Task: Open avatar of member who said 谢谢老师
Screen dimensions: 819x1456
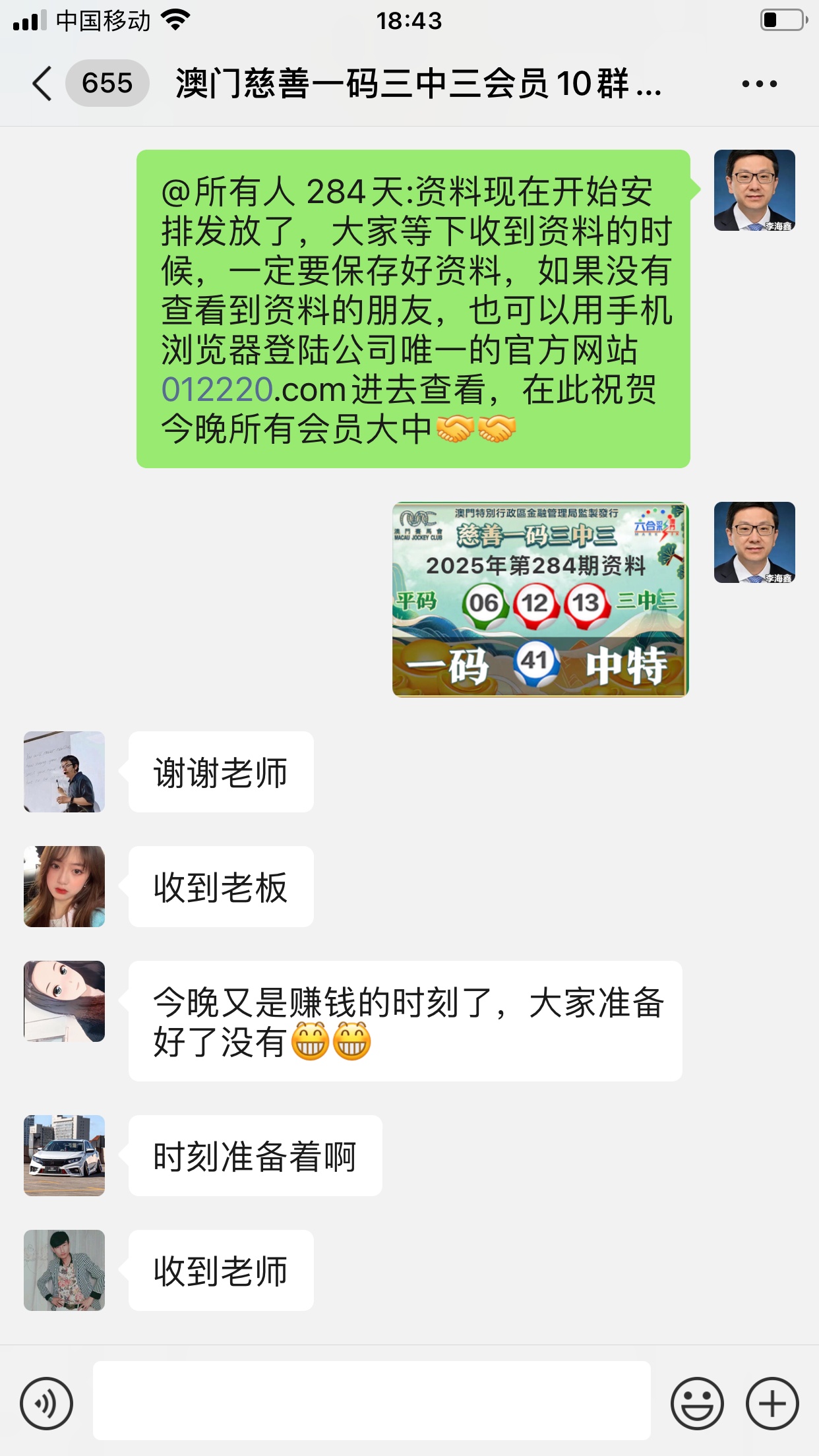Action: (64, 772)
